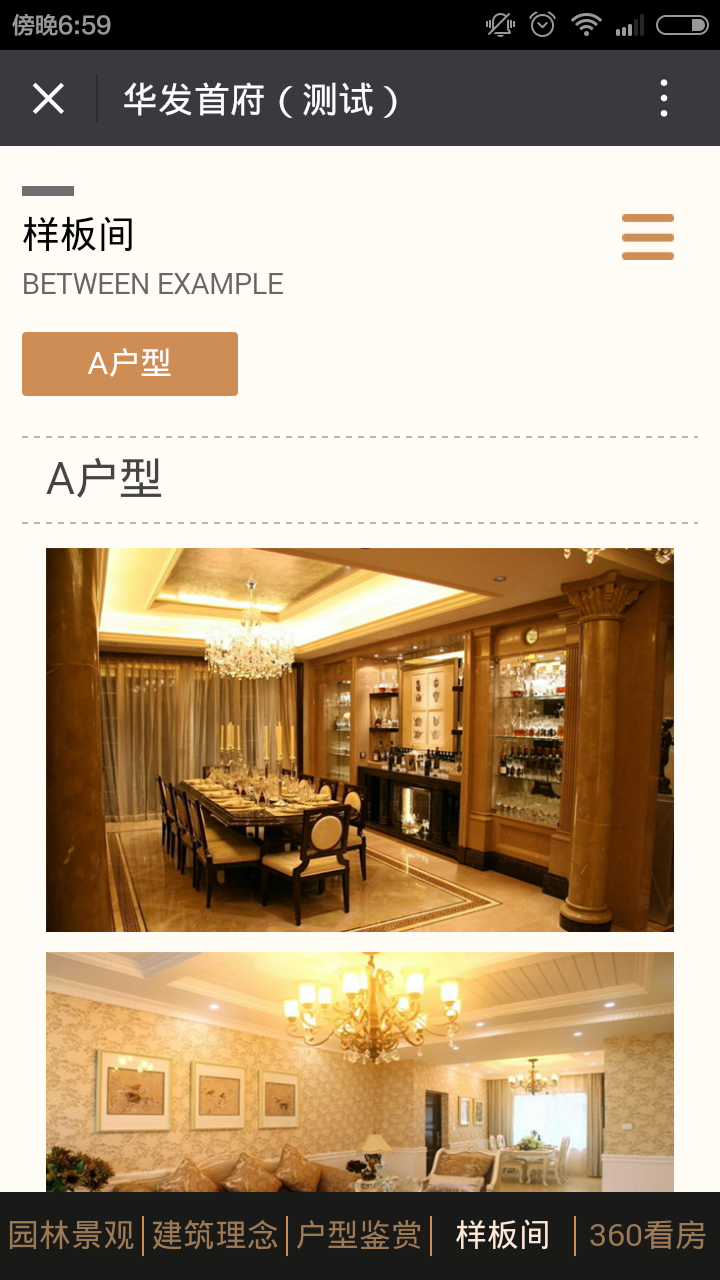Go to the 建筑理念 tab
This screenshot has height=1280, width=720.
coord(215,1236)
